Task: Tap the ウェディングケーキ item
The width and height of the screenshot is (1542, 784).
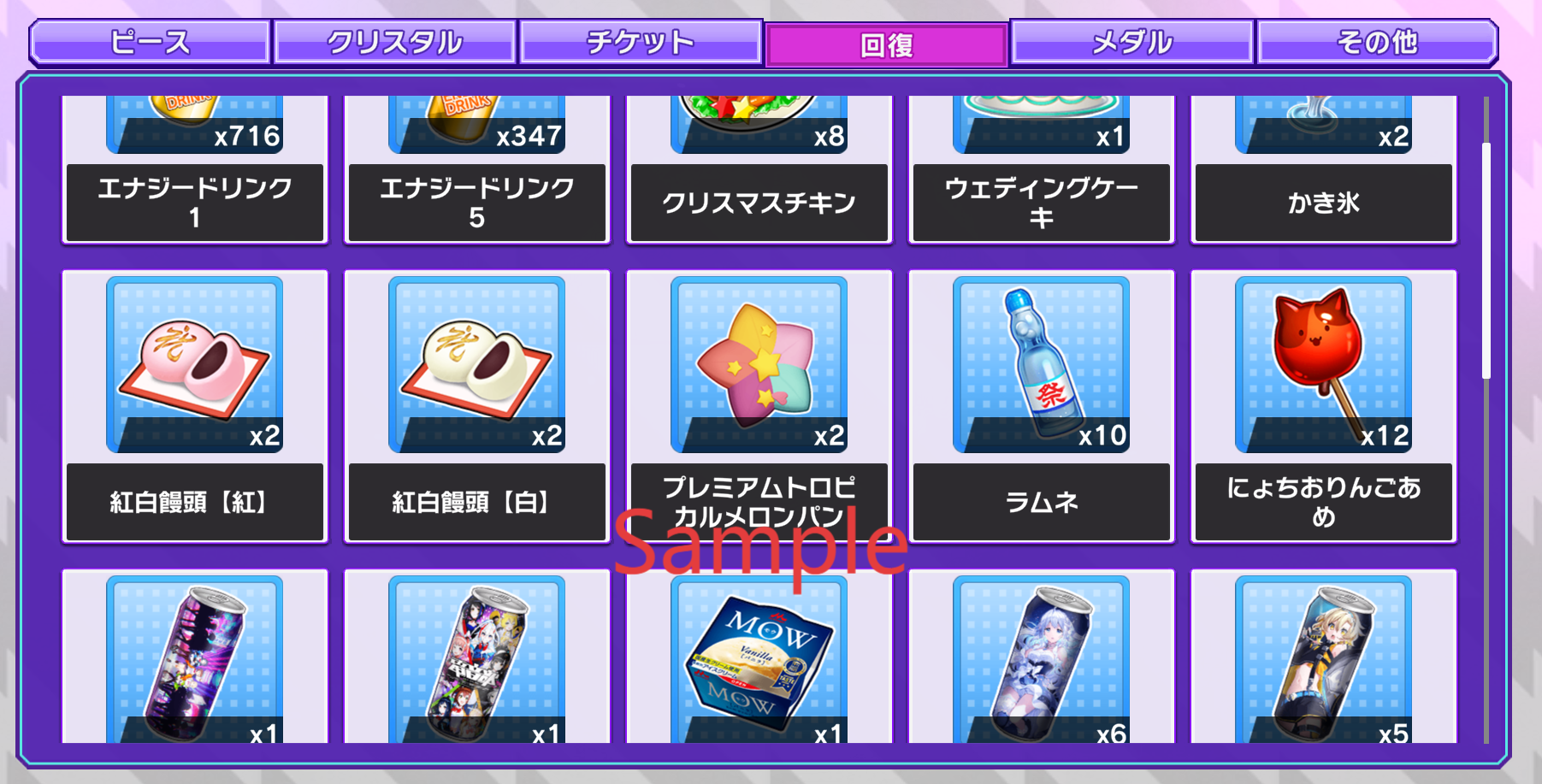Action: [1042, 169]
